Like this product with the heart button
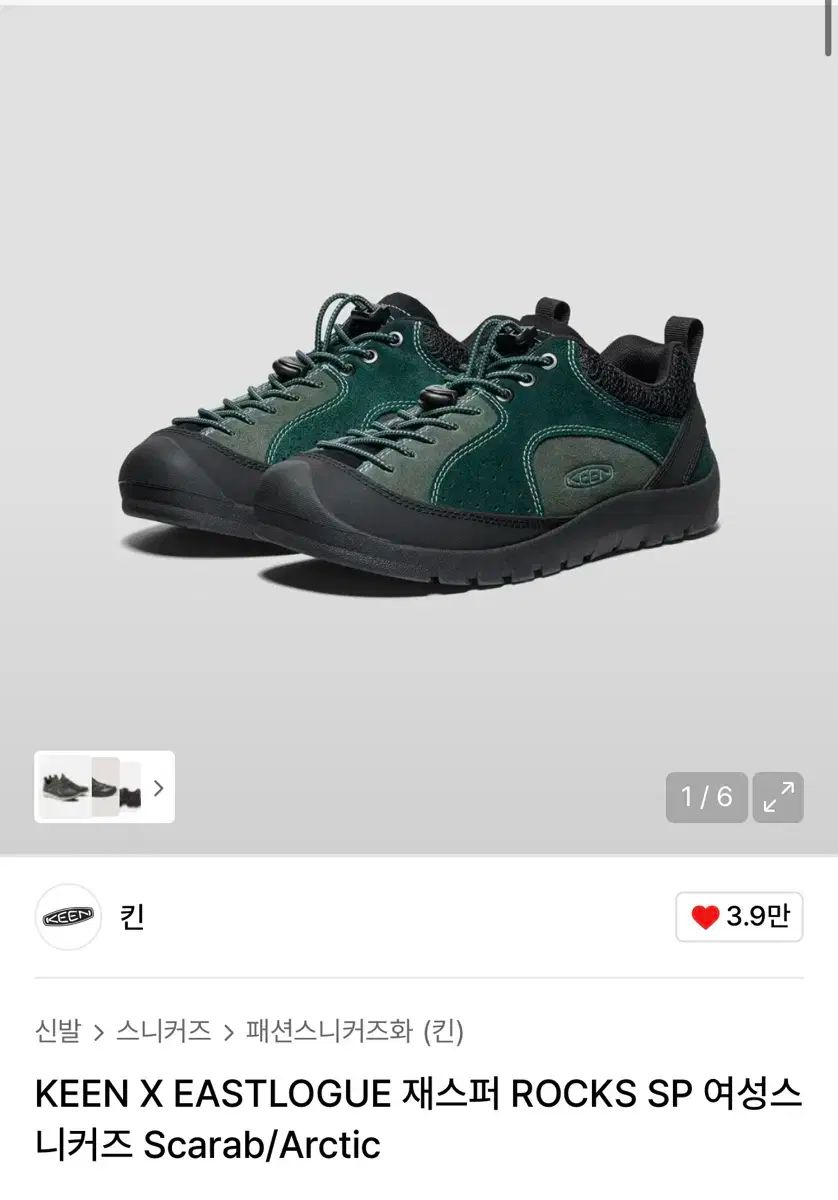The height and width of the screenshot is (1200, 838). pos(739,917)
